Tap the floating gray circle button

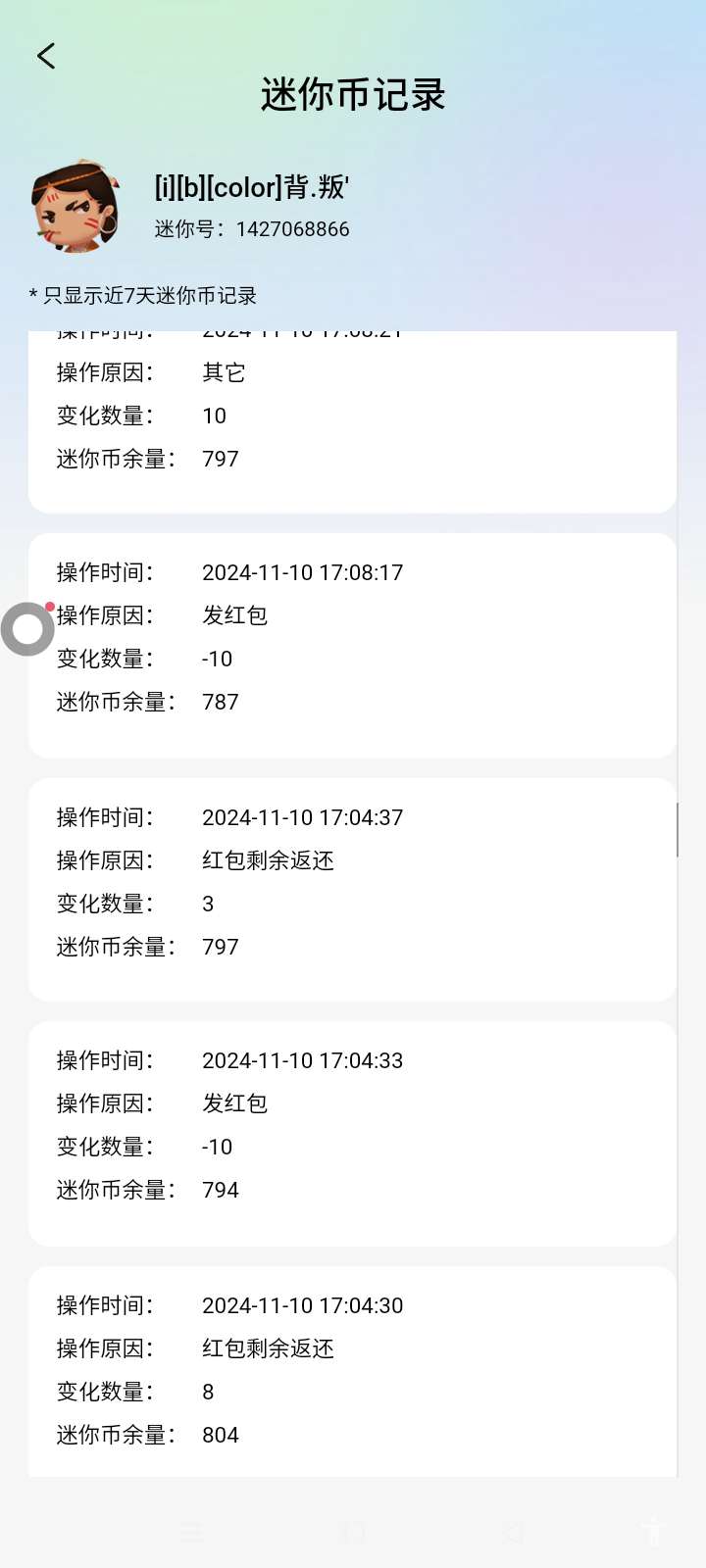[x=27, y=629]
